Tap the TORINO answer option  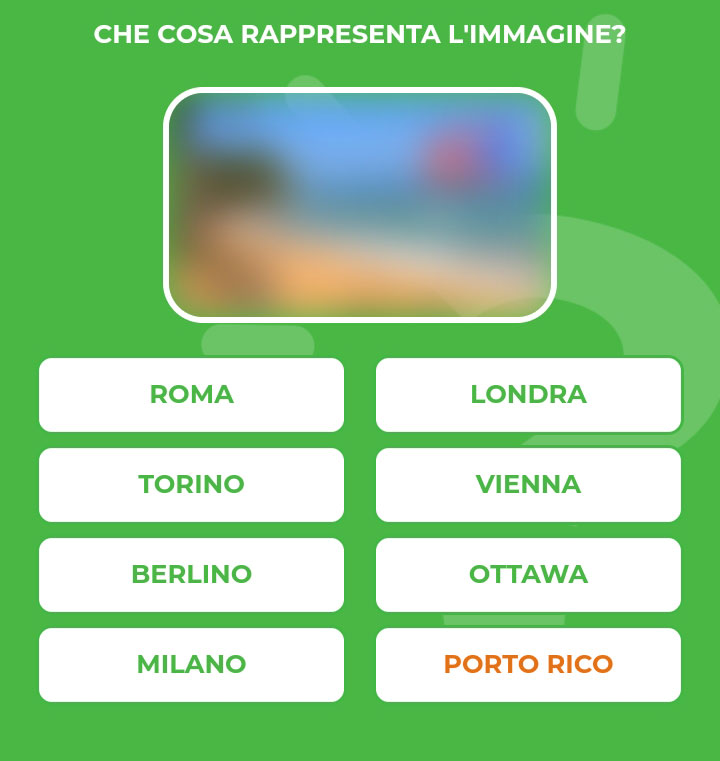pyautogui.click(x=191, y=485)
